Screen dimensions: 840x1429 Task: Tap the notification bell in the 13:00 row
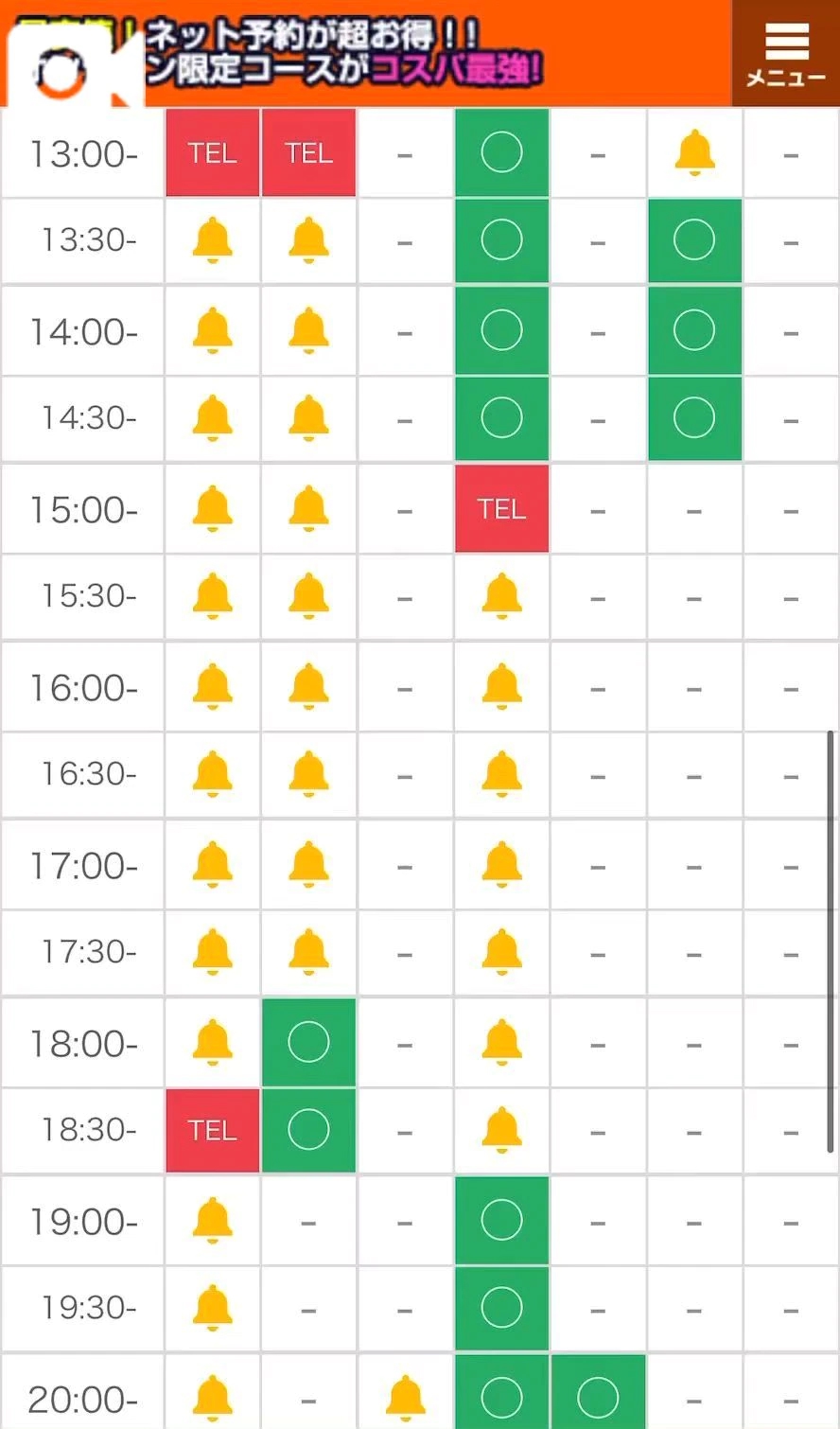coord(694,153)
